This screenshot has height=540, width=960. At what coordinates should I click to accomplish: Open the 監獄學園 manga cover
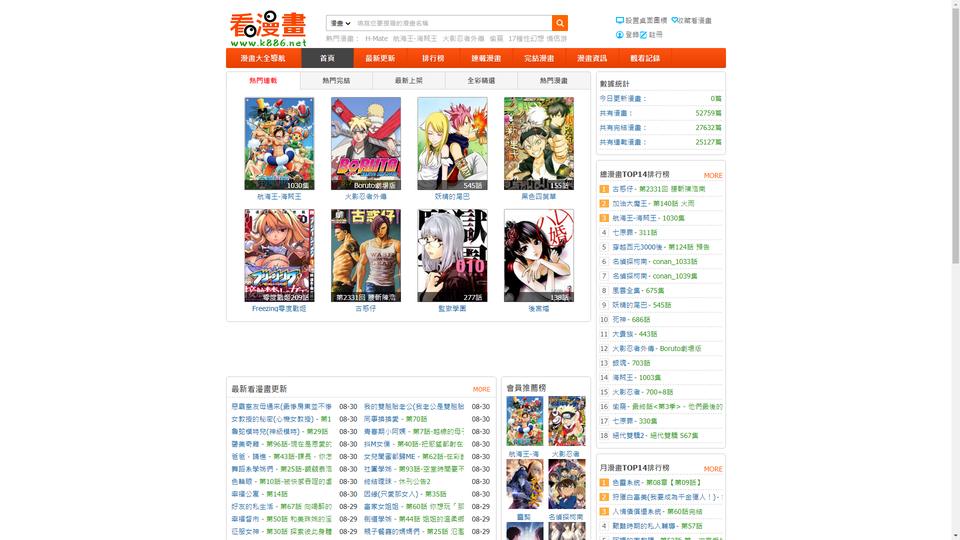pos(452,255)
